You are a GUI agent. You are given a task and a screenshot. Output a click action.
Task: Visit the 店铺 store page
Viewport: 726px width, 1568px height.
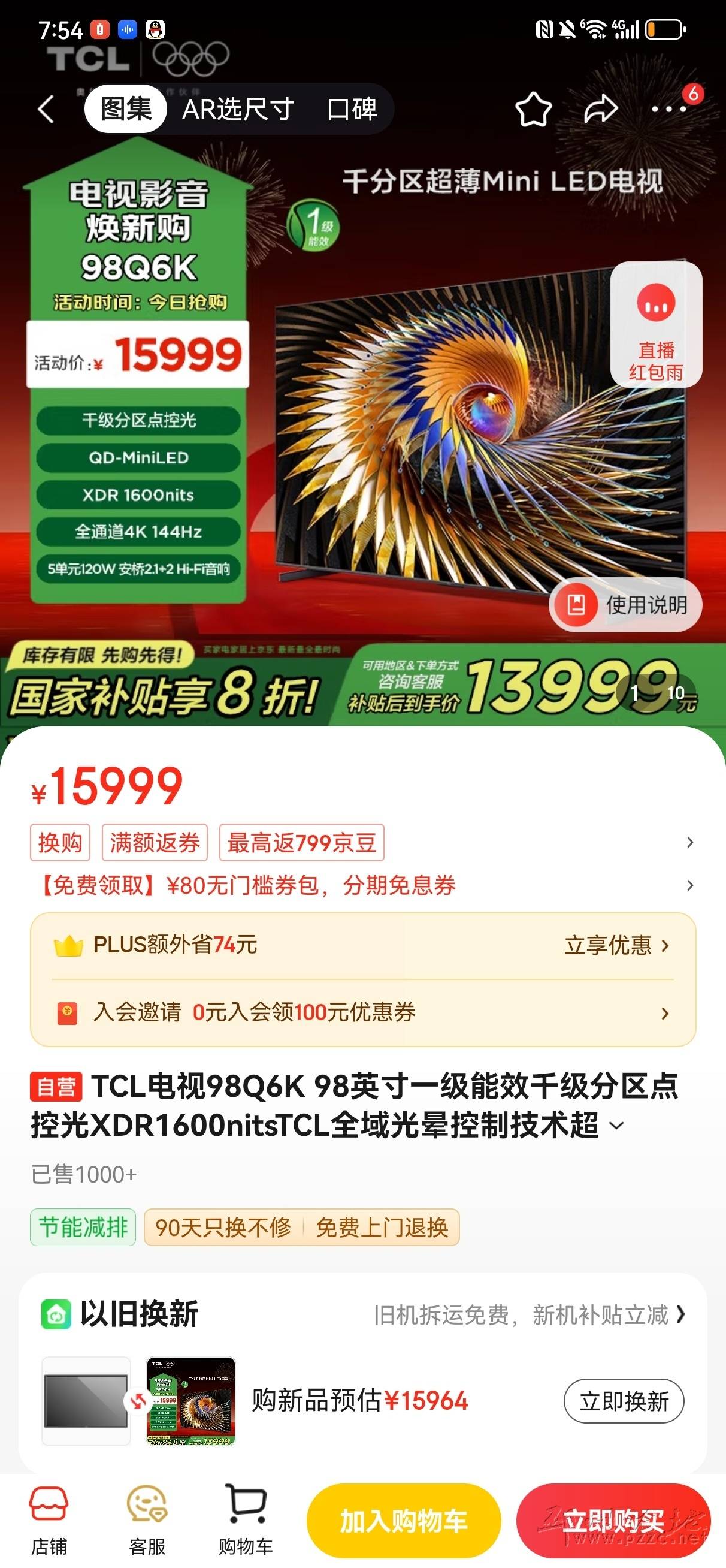point(49,1519)
